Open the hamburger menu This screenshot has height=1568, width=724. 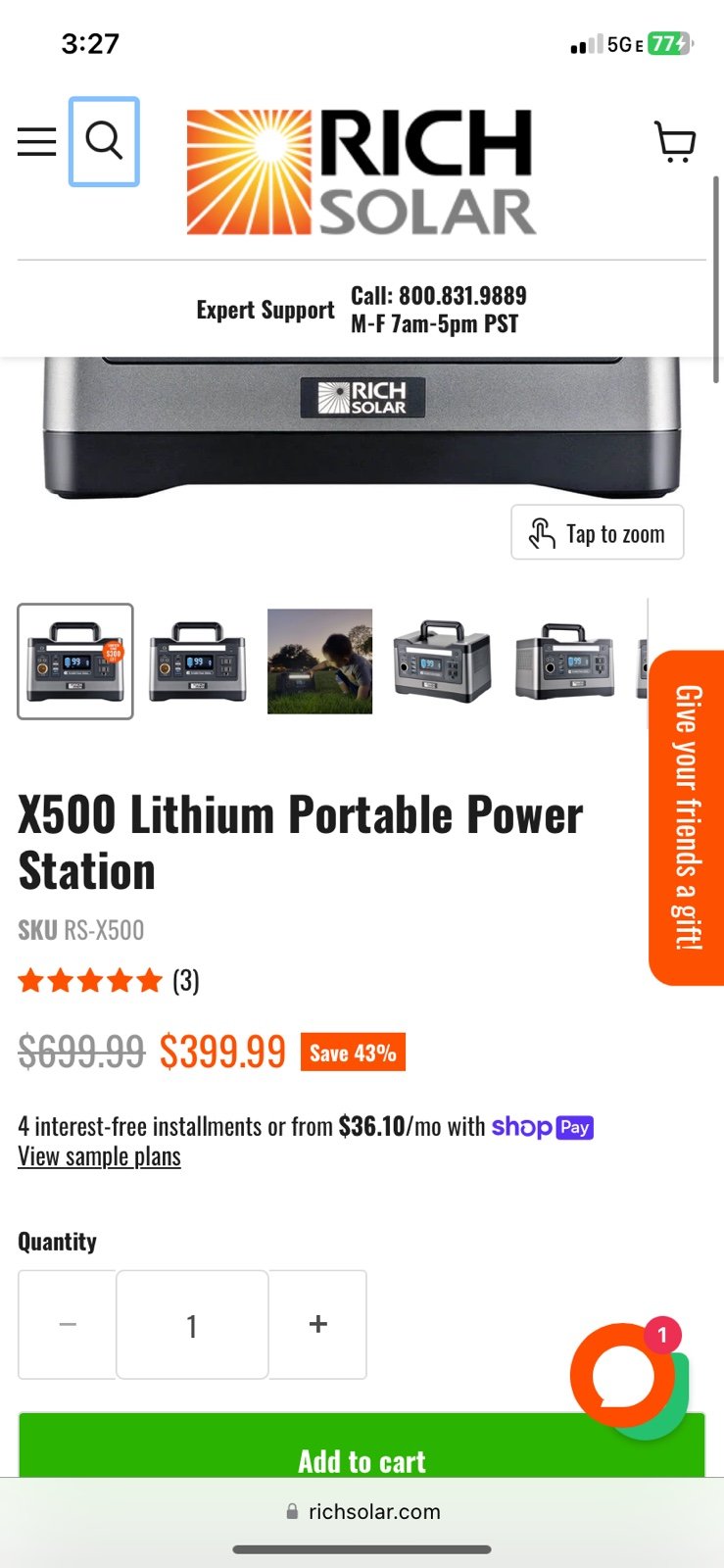(36, 141)
